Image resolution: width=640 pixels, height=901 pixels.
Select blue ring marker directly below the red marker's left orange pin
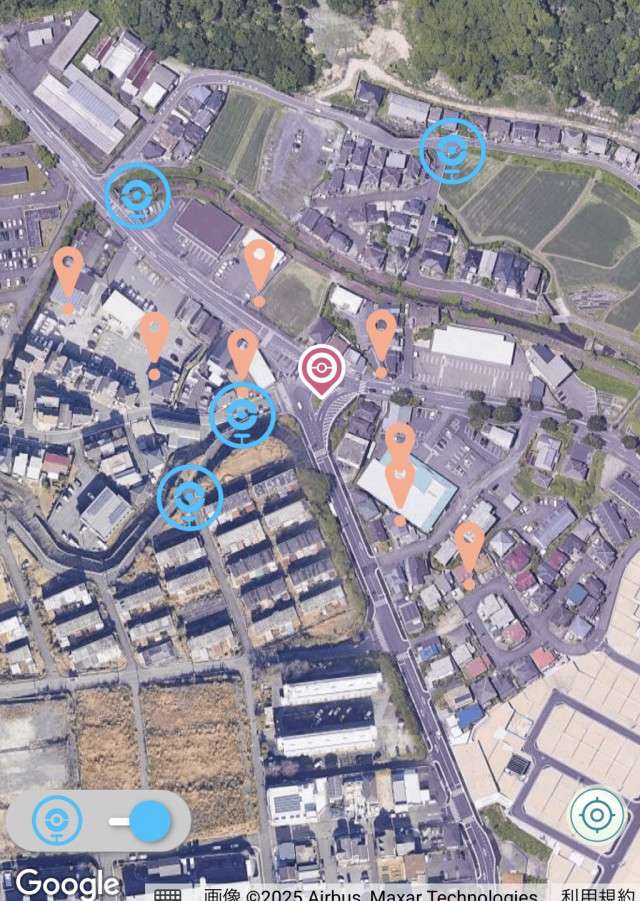coord(242,414)
